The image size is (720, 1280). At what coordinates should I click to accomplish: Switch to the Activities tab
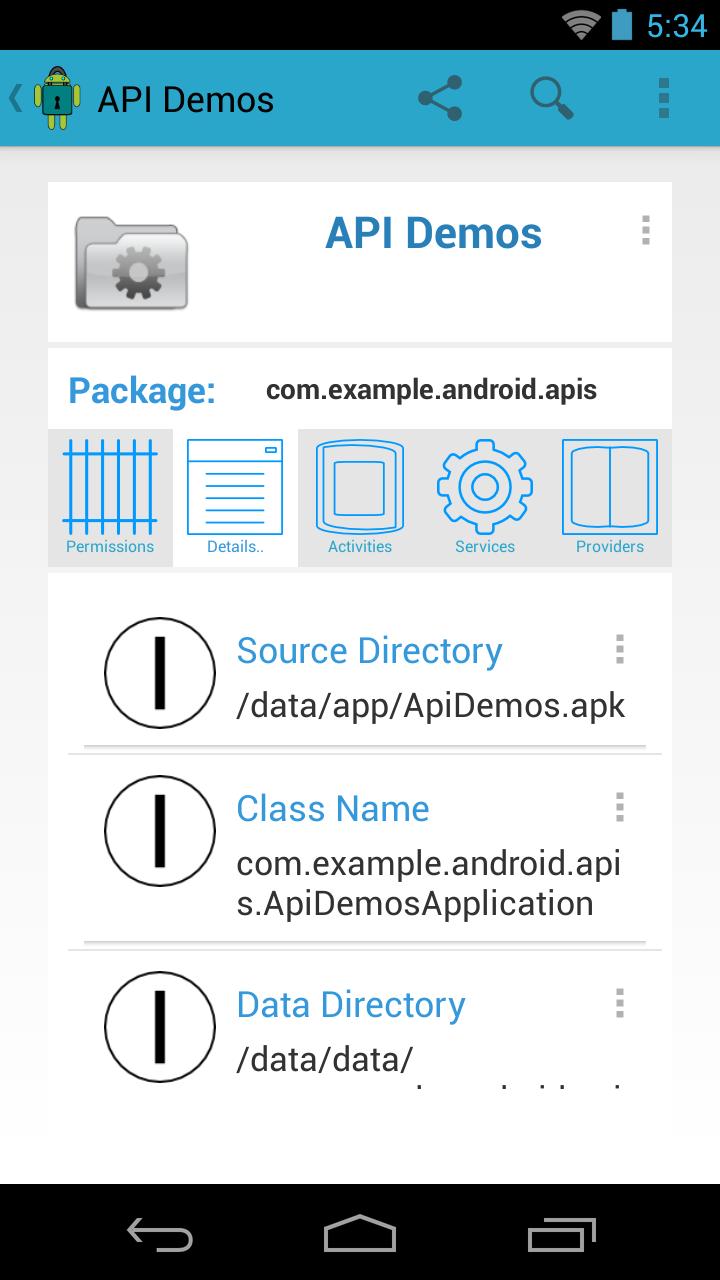pos(360,498)
